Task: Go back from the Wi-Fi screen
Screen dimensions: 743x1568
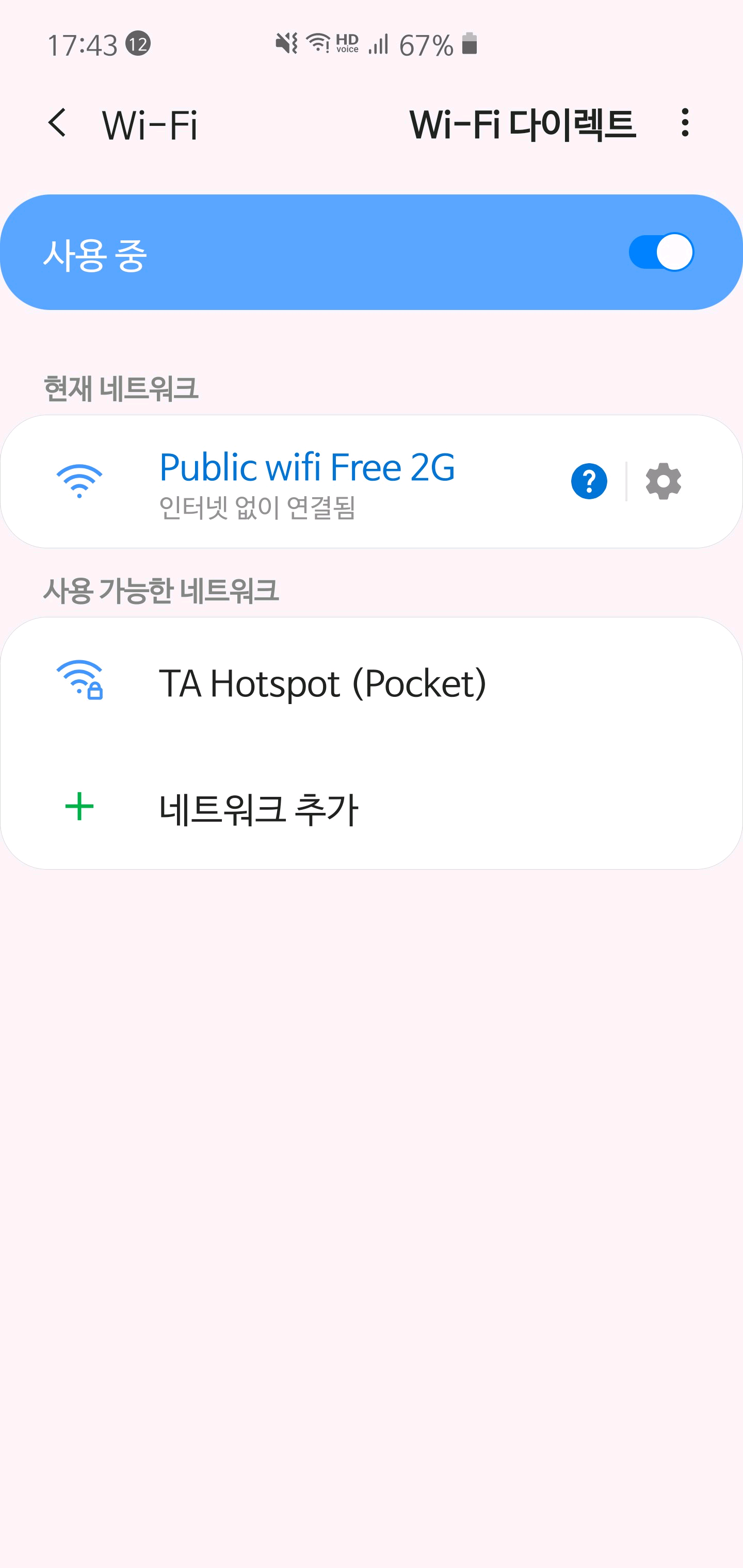Action: [x=57, y=124]
